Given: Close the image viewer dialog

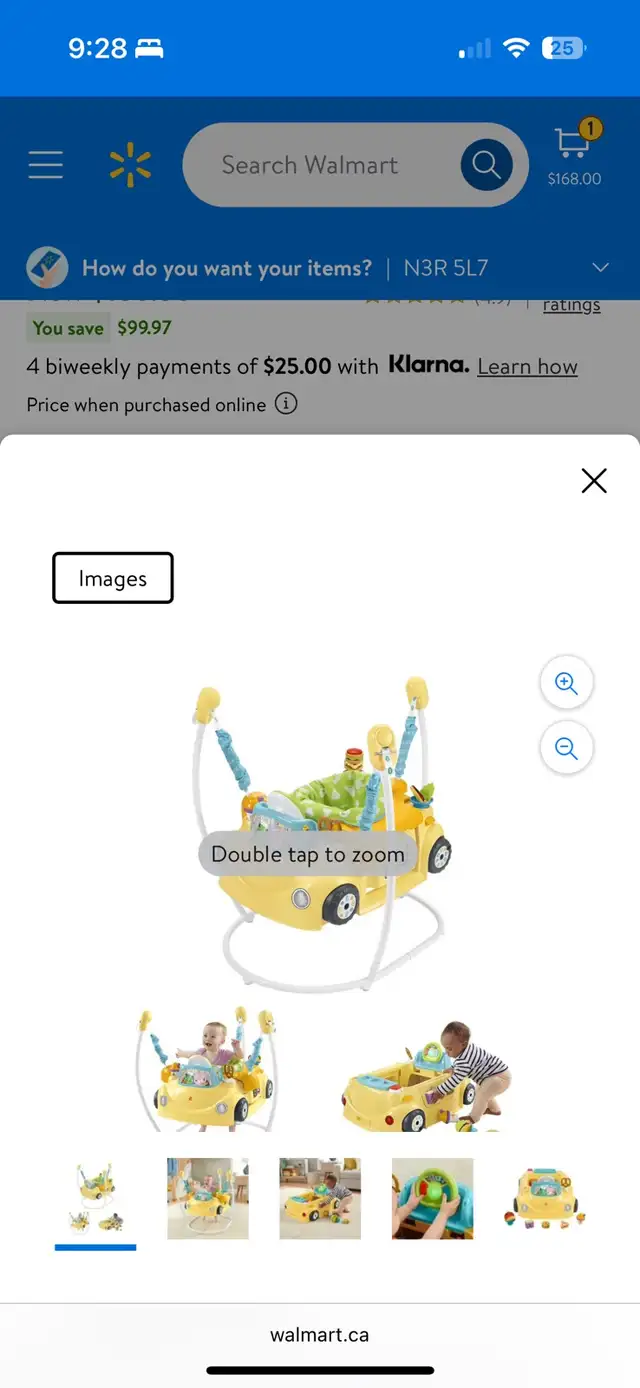Looking at the screenshot, I should click(594, 481).
